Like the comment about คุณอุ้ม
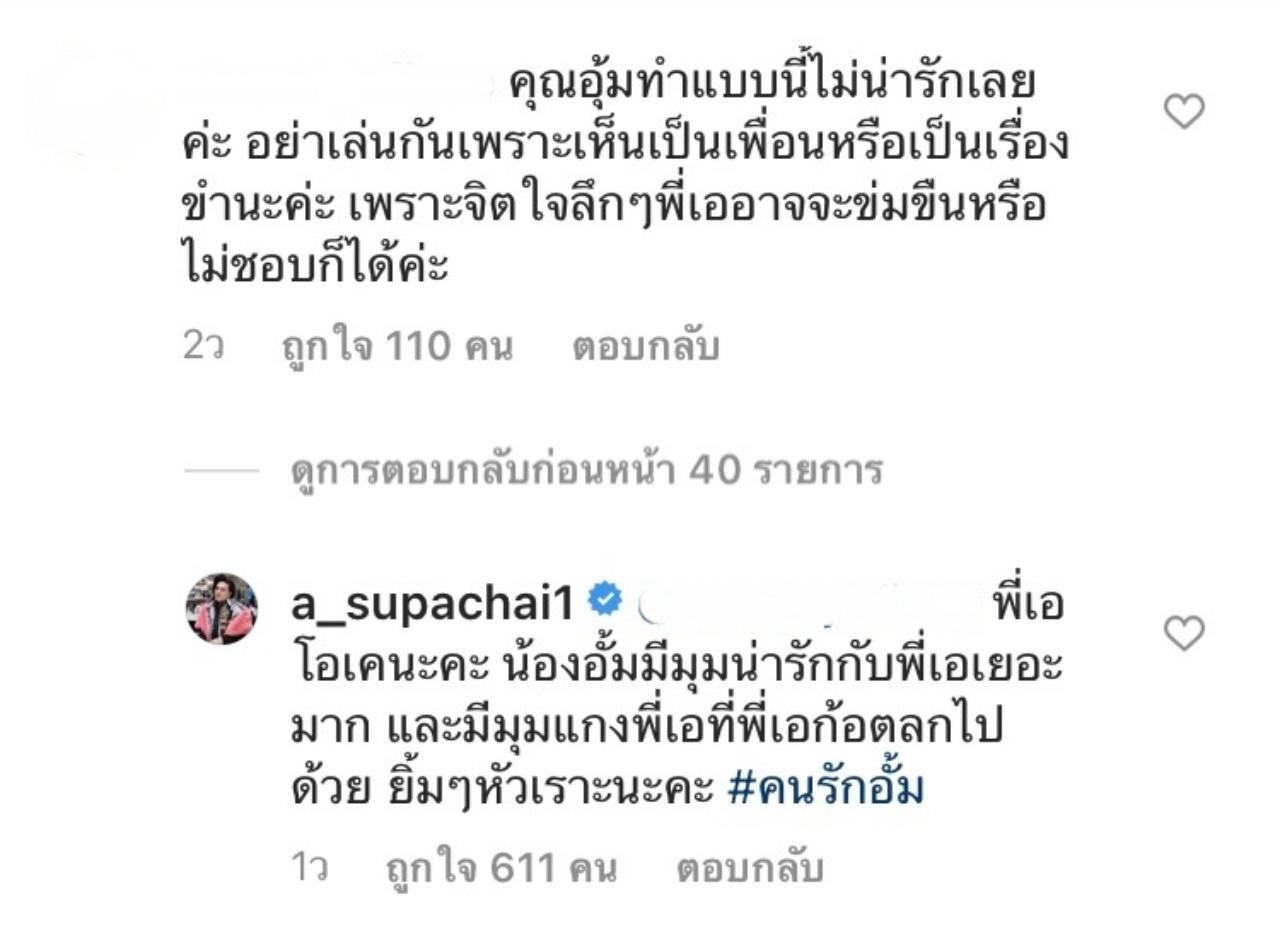Viewport: 1280px width, 933px height. click(1184, 111)
